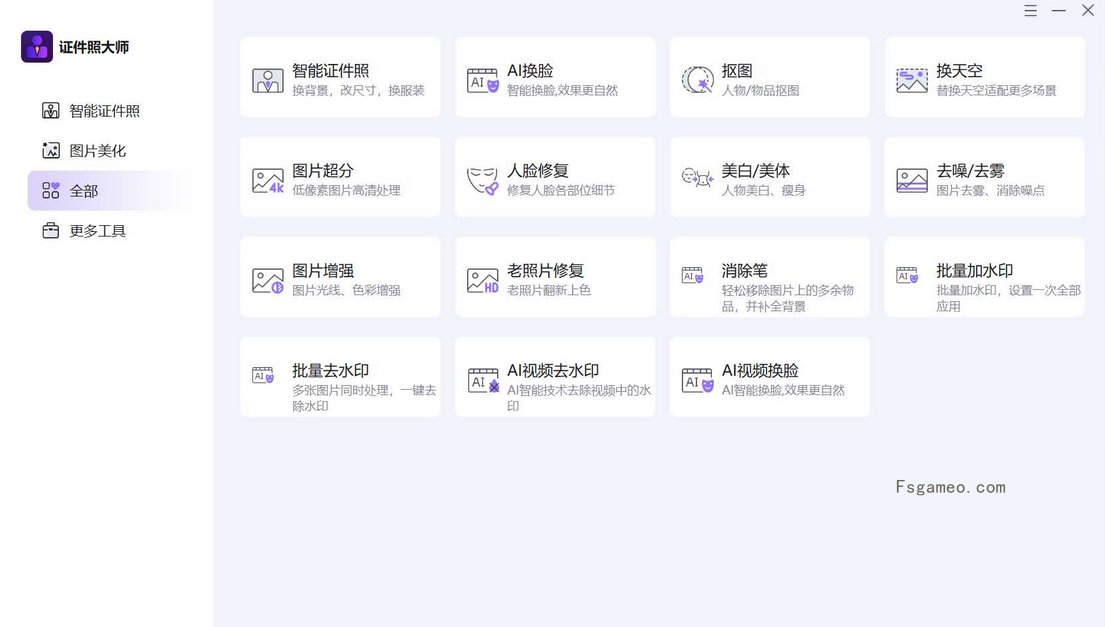1105x627 pixels.
Task: Launch the AI换脸 tool card
Action: click(x=555, y=78)
